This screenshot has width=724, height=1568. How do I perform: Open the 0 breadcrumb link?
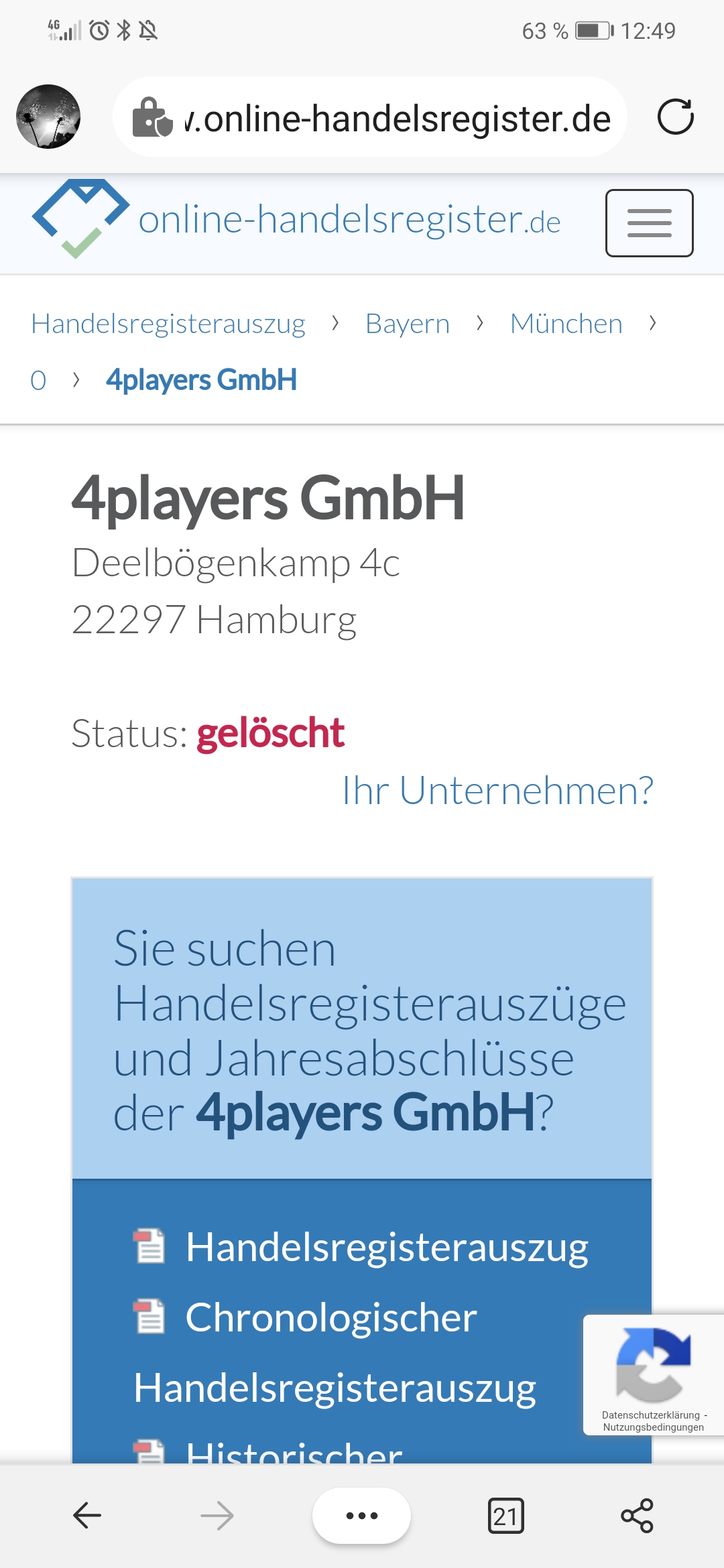point(38,381)
